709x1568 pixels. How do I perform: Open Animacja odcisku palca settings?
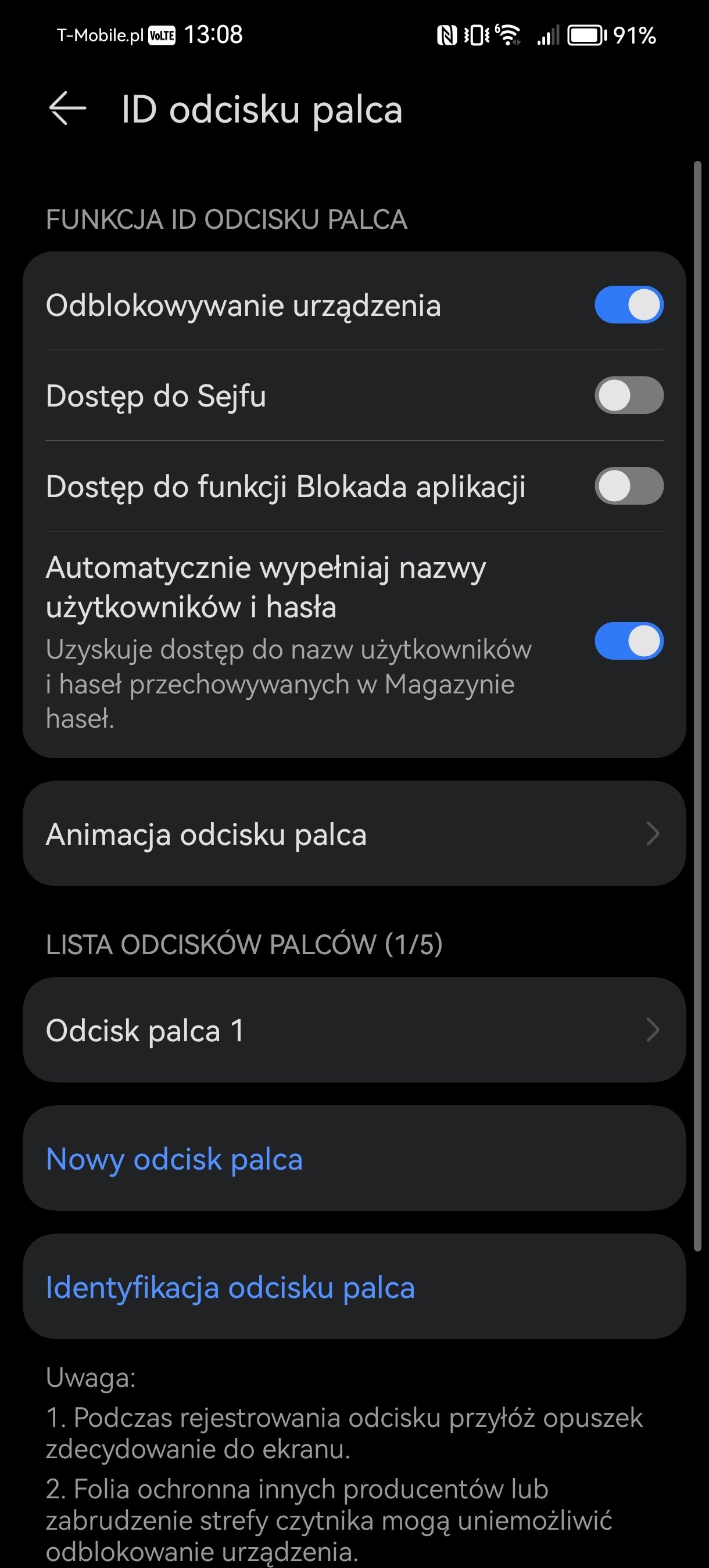click(354, 833)
